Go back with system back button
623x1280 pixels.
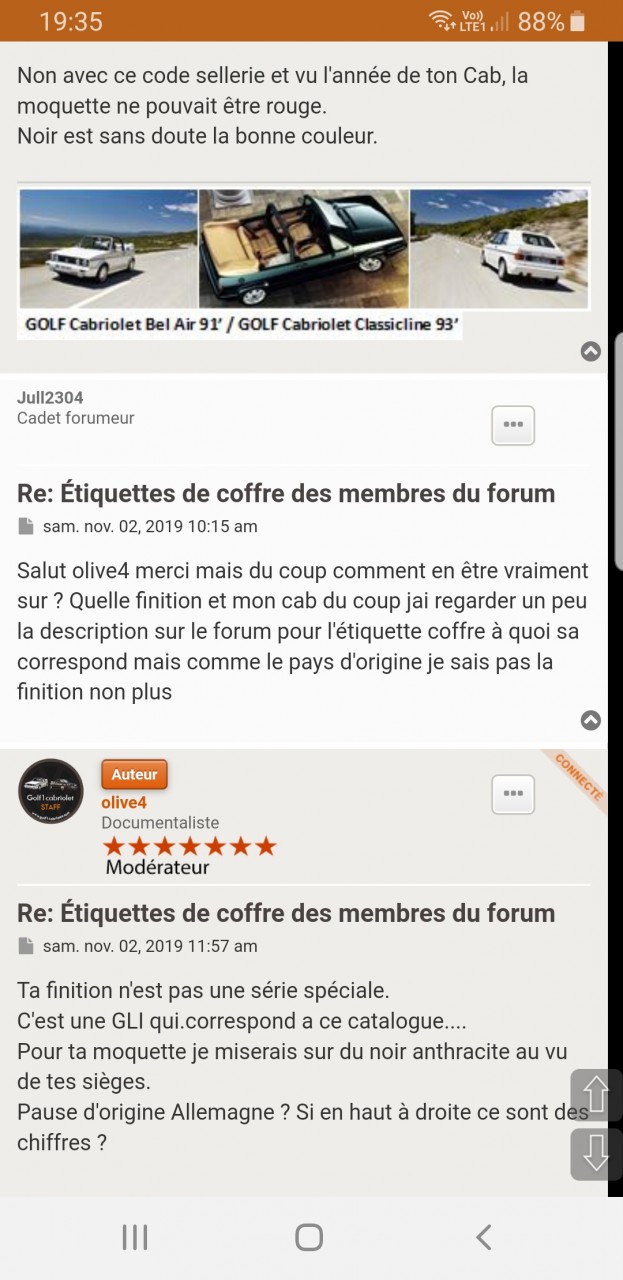[483, 1237]
